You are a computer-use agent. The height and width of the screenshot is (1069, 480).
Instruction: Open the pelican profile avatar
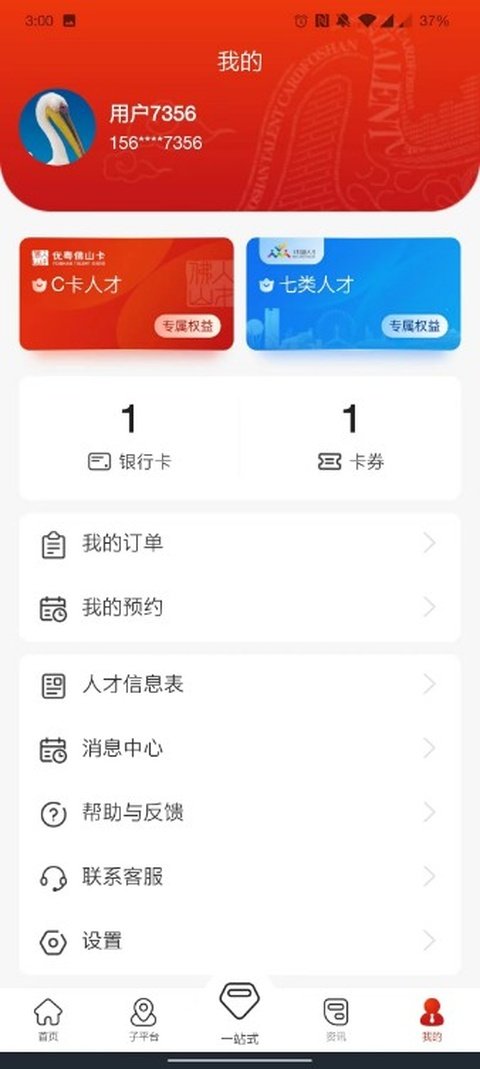[57, 127]
